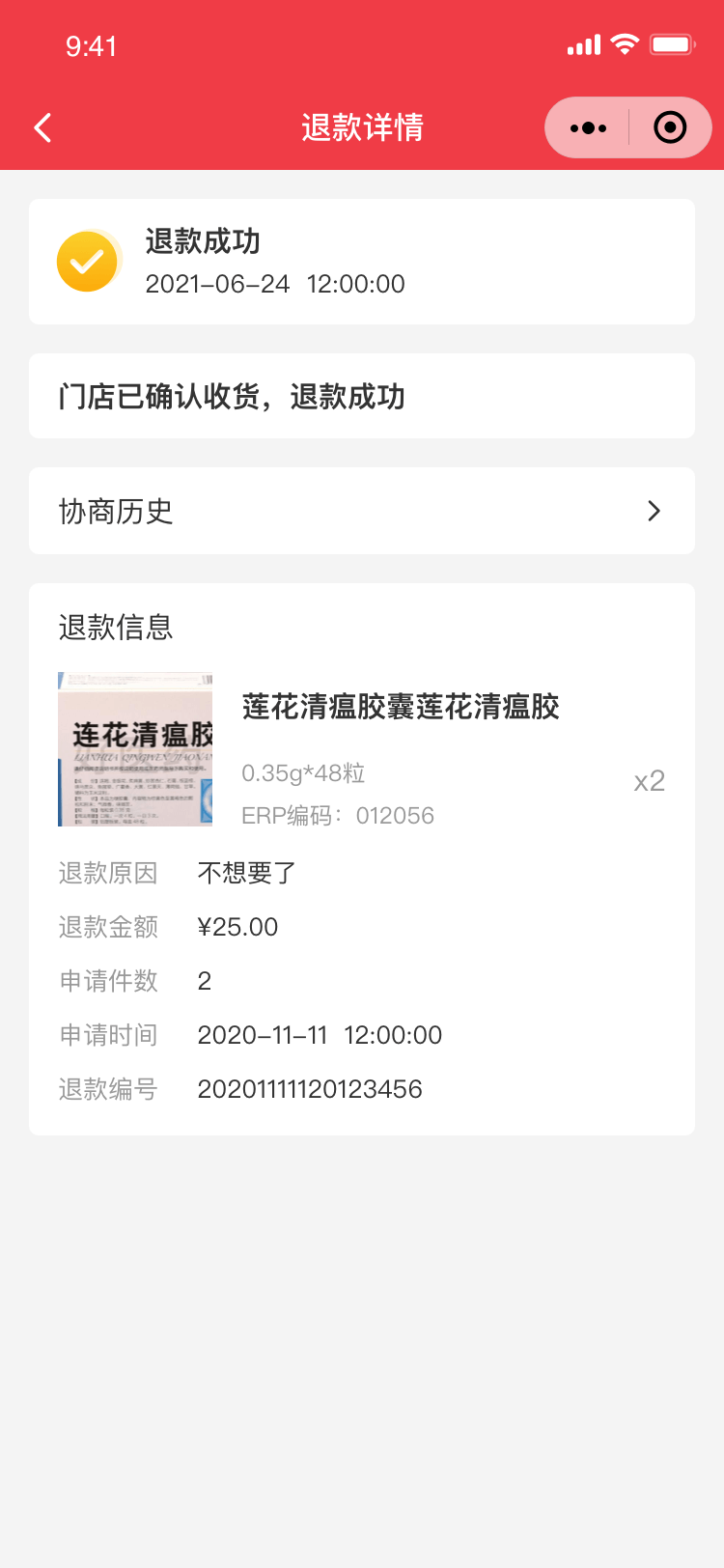Open the 协商历史 negotiation history row
This screenshot has width=724, height=1568.
click(362, 511)
